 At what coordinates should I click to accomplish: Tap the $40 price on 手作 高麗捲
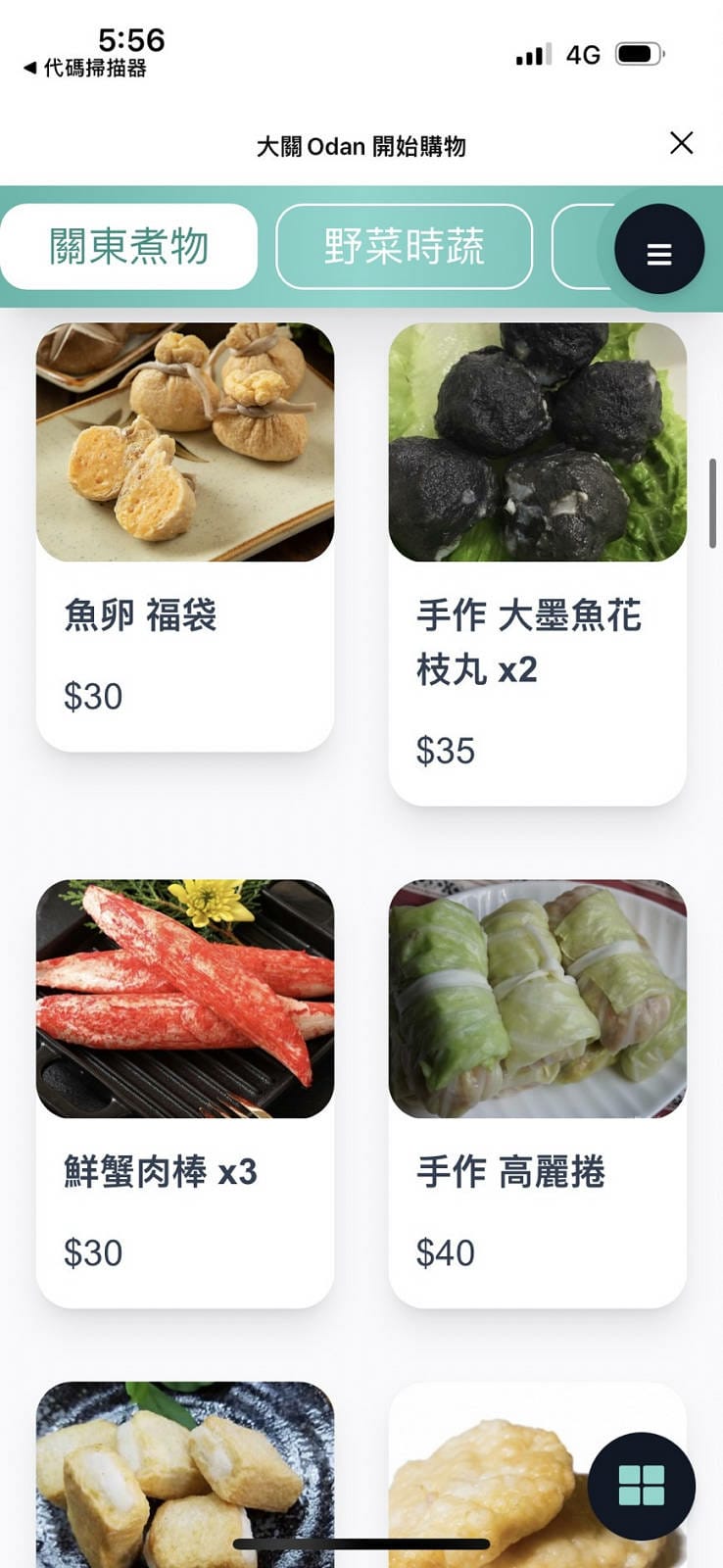click(x=444, y=1252)
